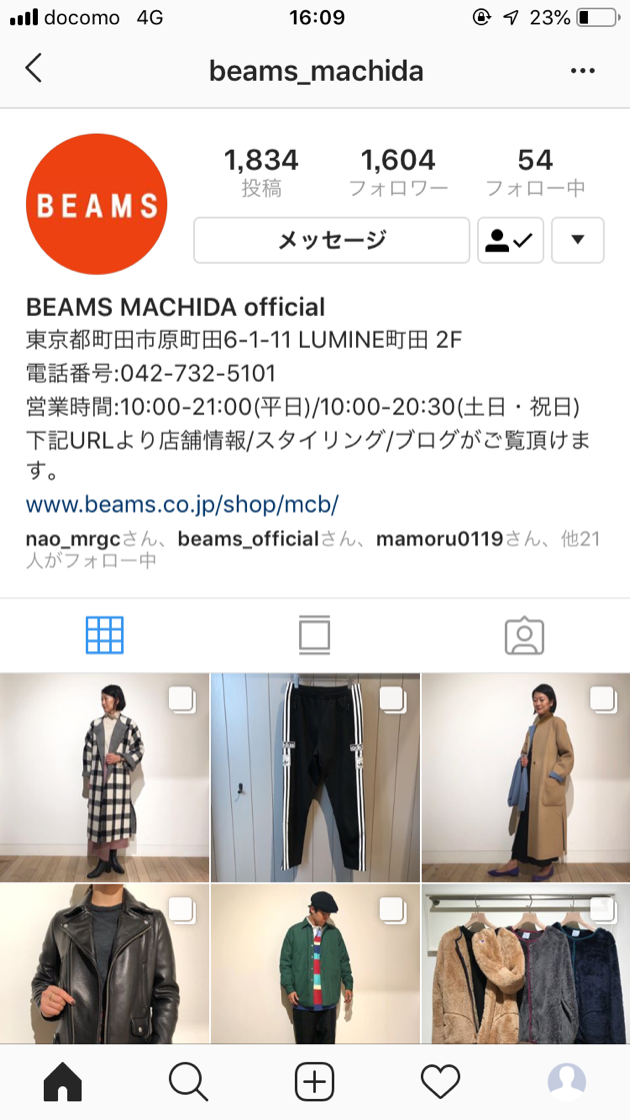Open the search tab
Viewport: 630px width, 1120px height.
click(x=188, y=1081)
